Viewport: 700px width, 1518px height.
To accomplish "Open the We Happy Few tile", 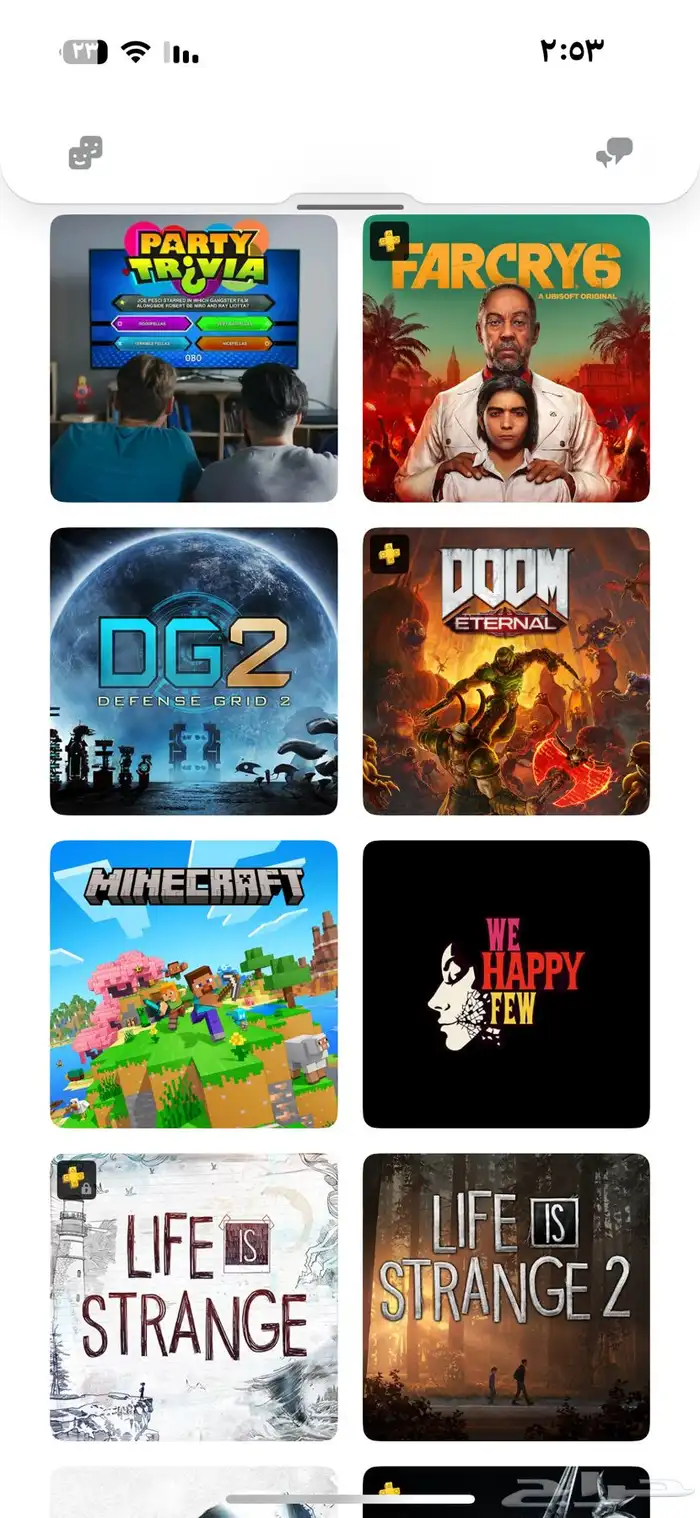I will [x=506, y=984].
